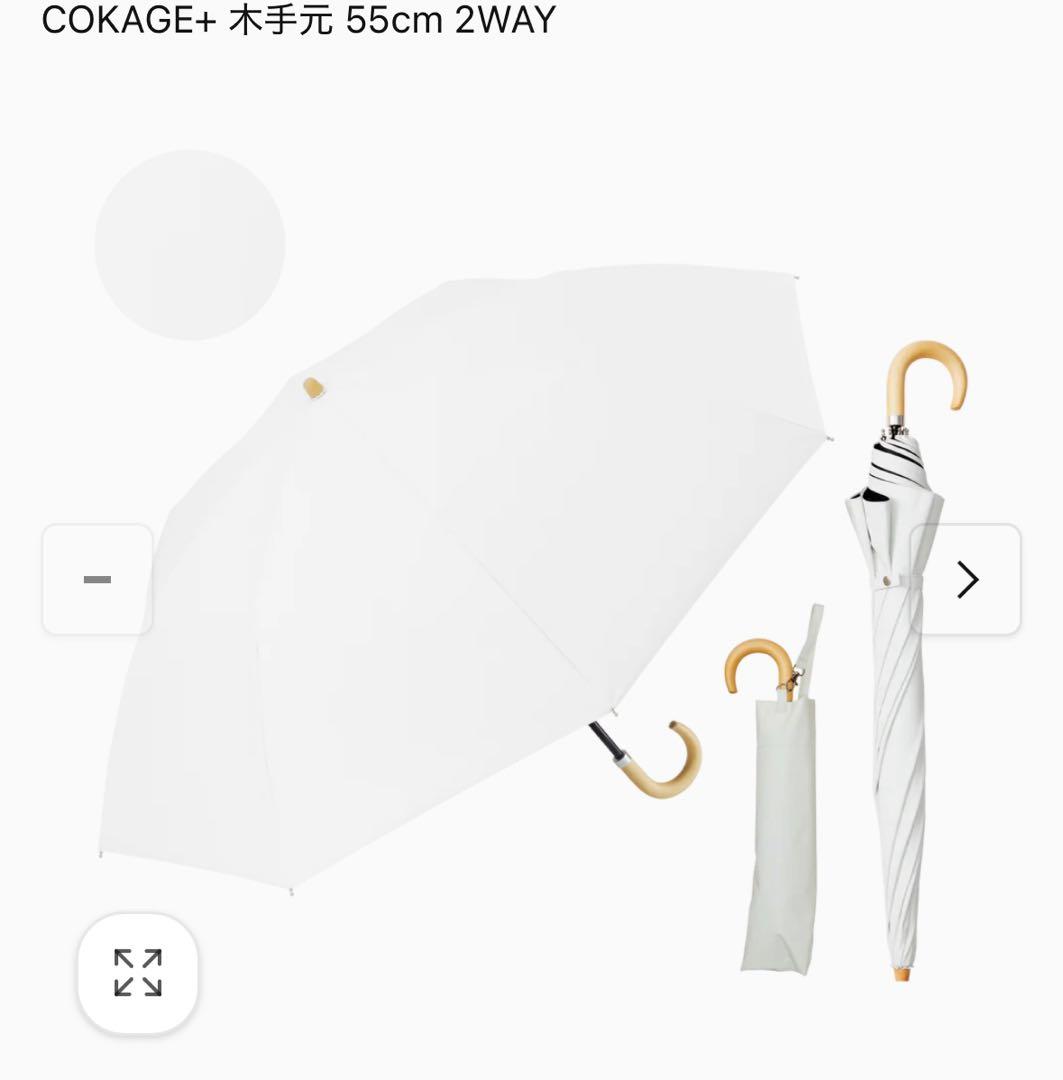
Task: Collapse zoom using the minus control
Action: [96, 578]
